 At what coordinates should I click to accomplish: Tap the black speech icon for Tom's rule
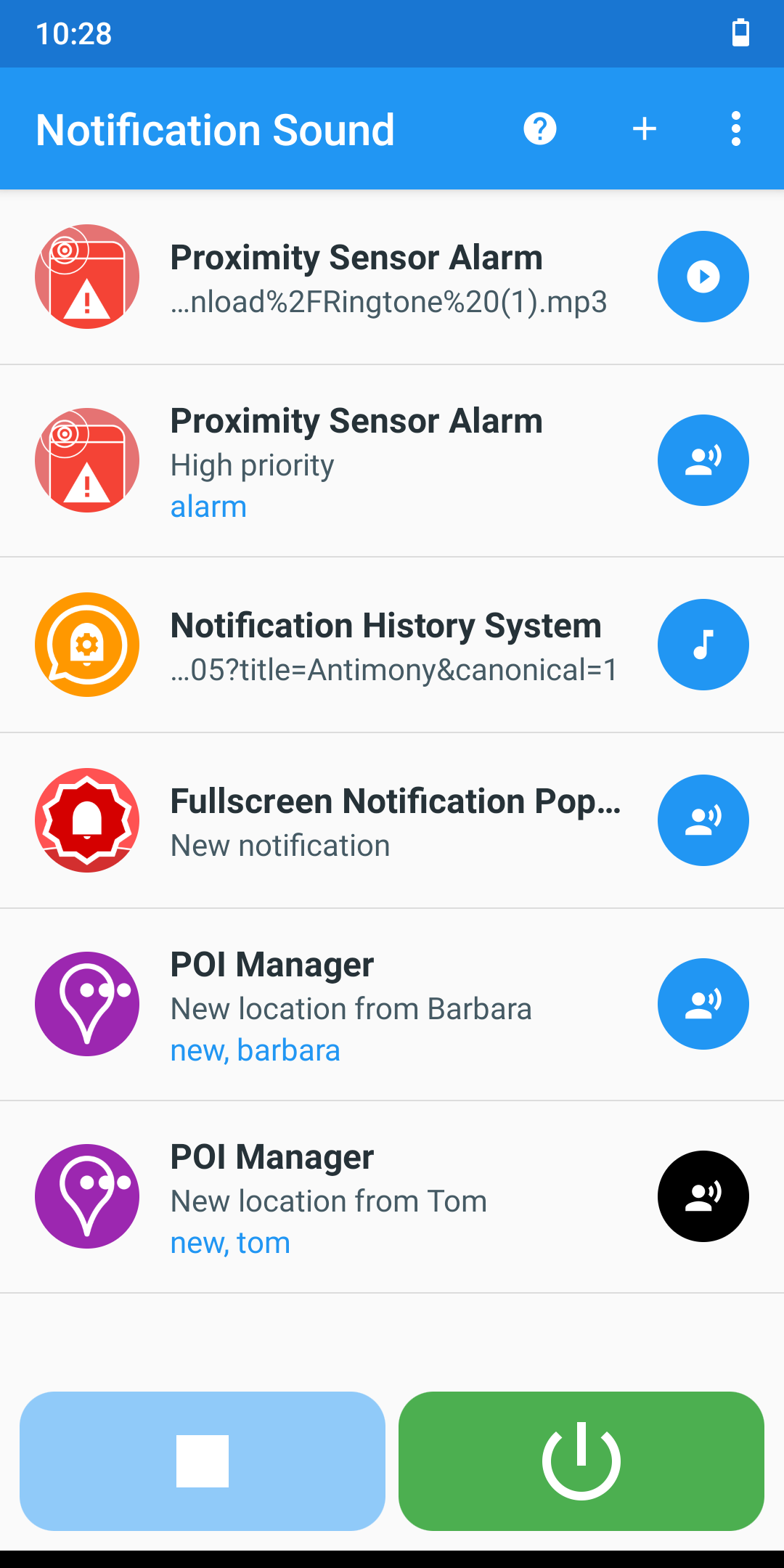tap(703, 1196)
